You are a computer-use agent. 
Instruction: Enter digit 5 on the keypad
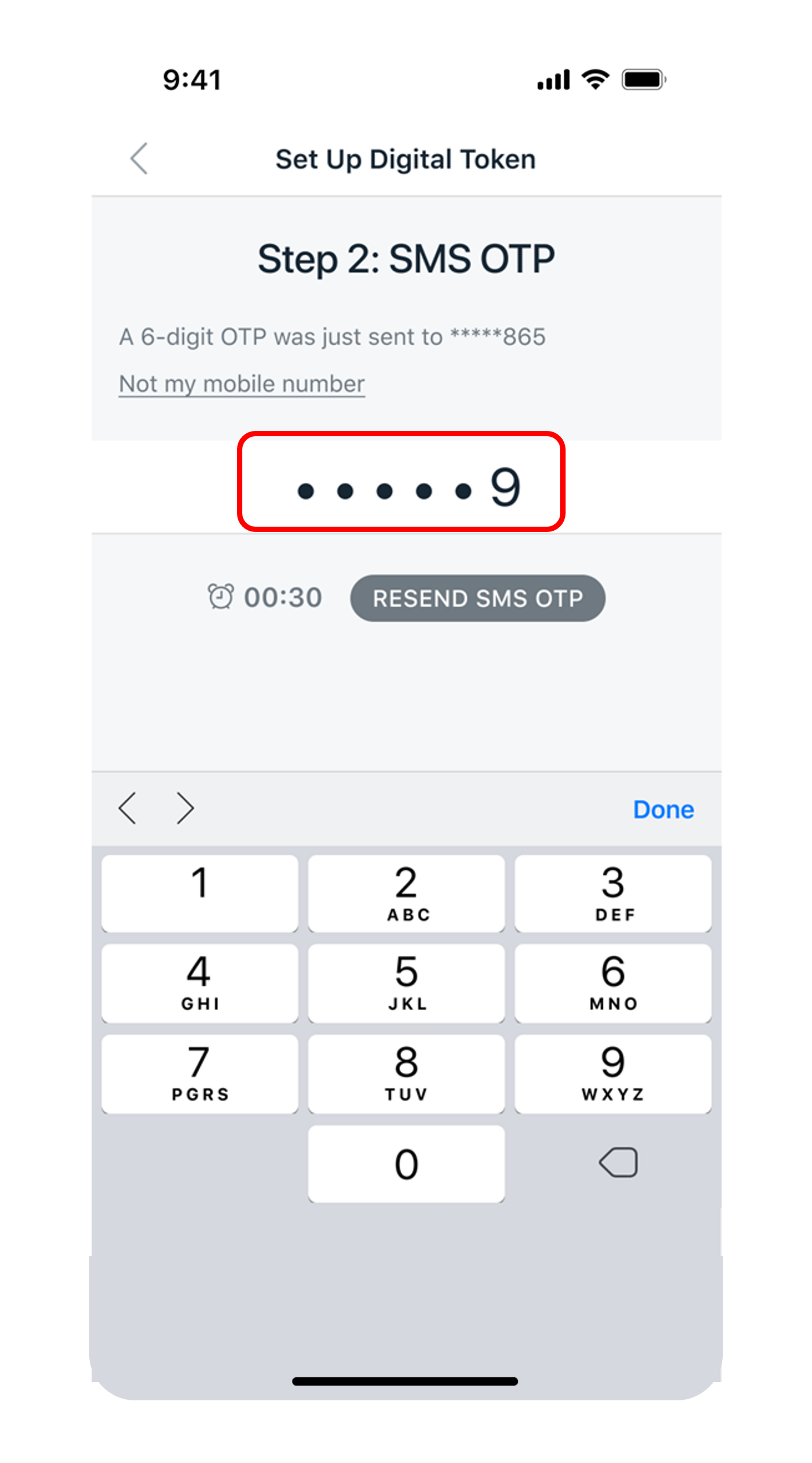(x=406, y=983)
